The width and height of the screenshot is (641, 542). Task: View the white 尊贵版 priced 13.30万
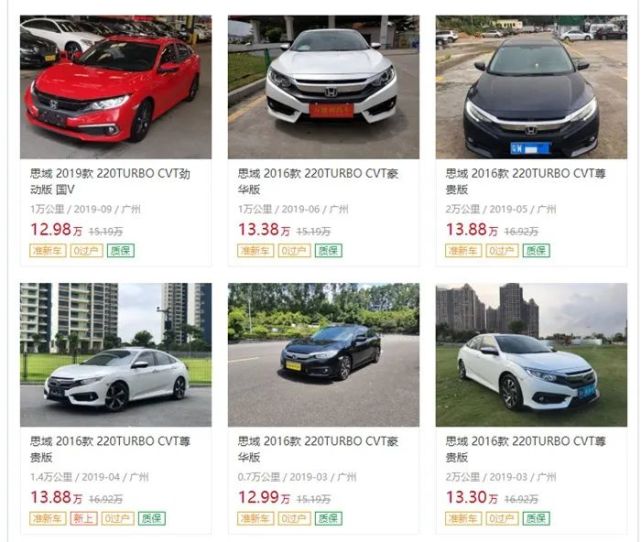(531, 356)
